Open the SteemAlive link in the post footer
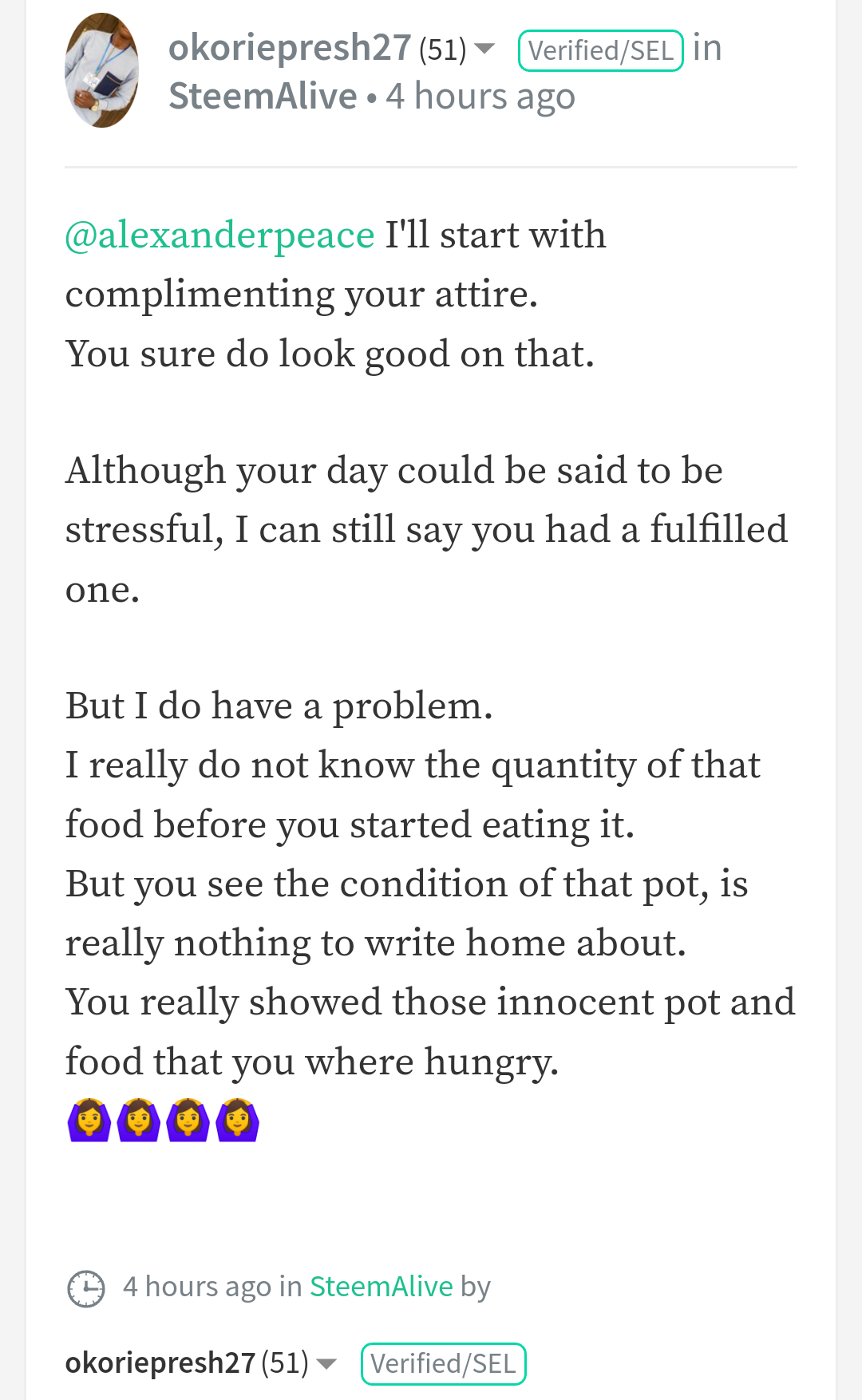The width and height of the screenshot is (862, 1400). coord(381,1287)
